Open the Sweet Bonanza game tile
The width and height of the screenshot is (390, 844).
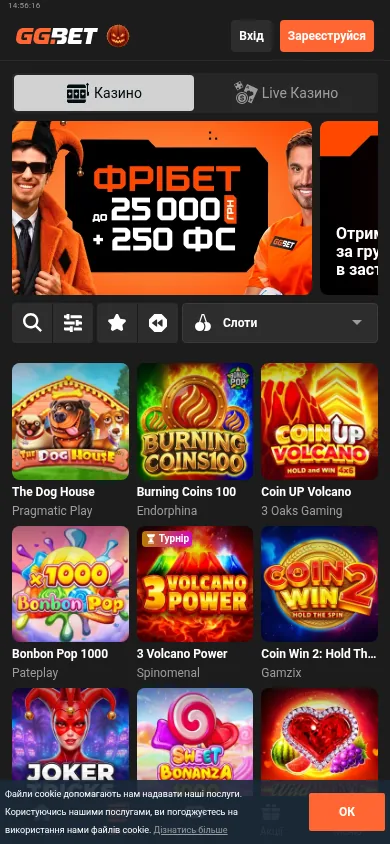point(195,735)
